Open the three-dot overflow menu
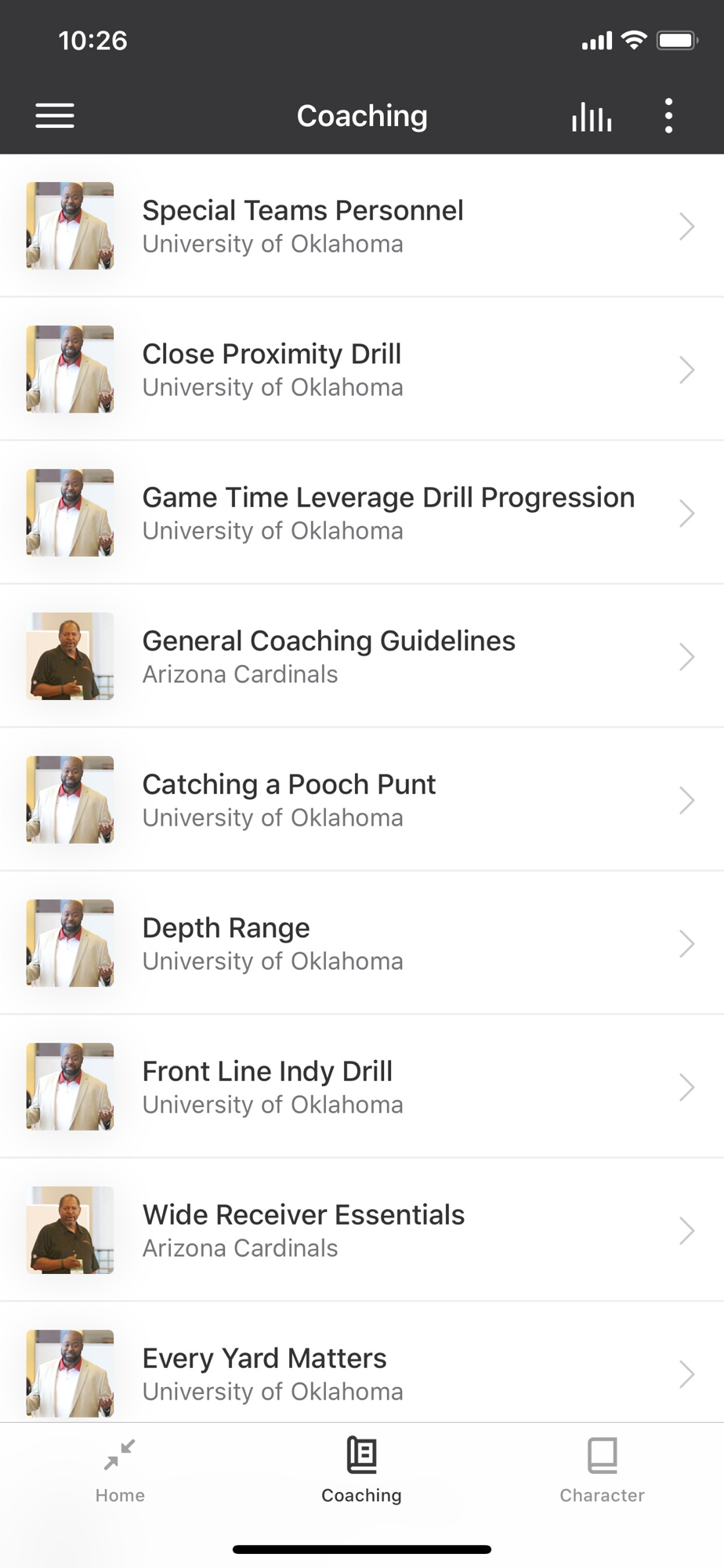Screen dimensions: 724x1568 [668, 116]
